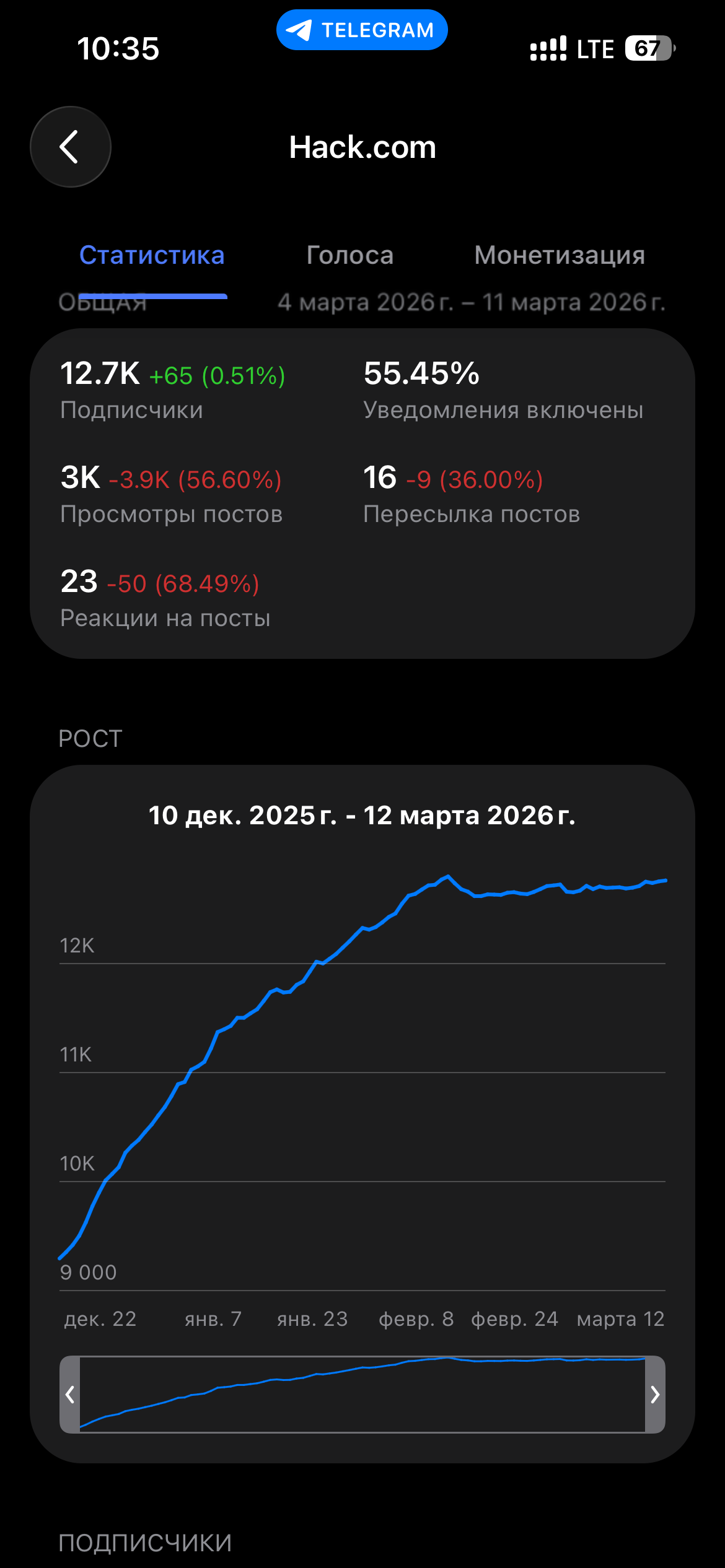Tap the left handle of growth range selector
Viewport: 725px width, 1568px height.
pos(70,1395)
